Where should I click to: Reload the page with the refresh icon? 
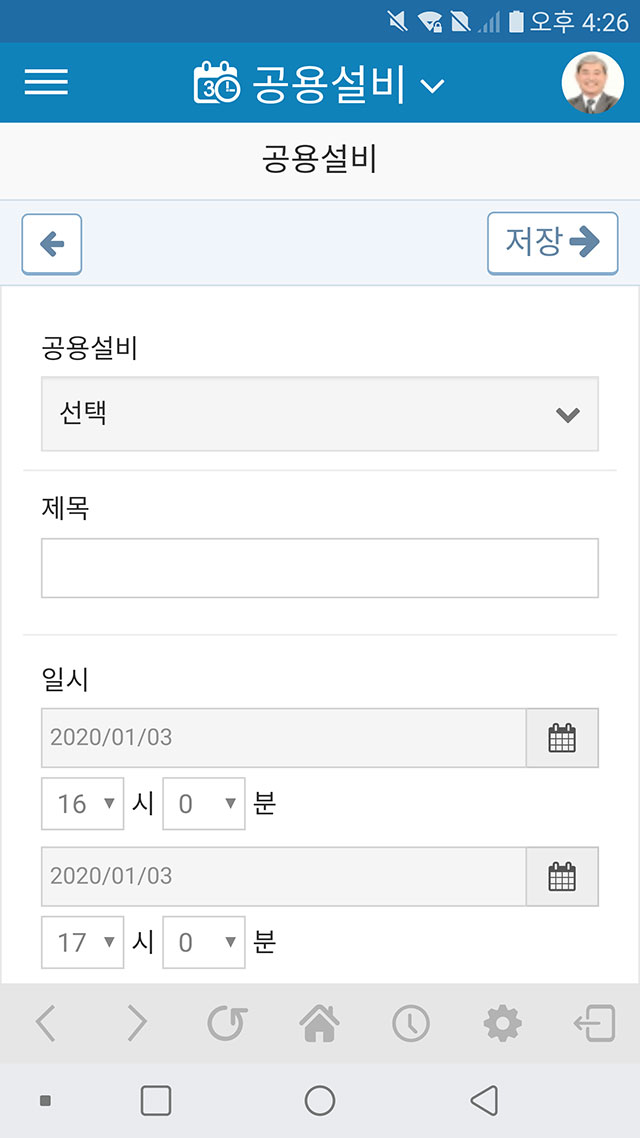[228, 1024]
